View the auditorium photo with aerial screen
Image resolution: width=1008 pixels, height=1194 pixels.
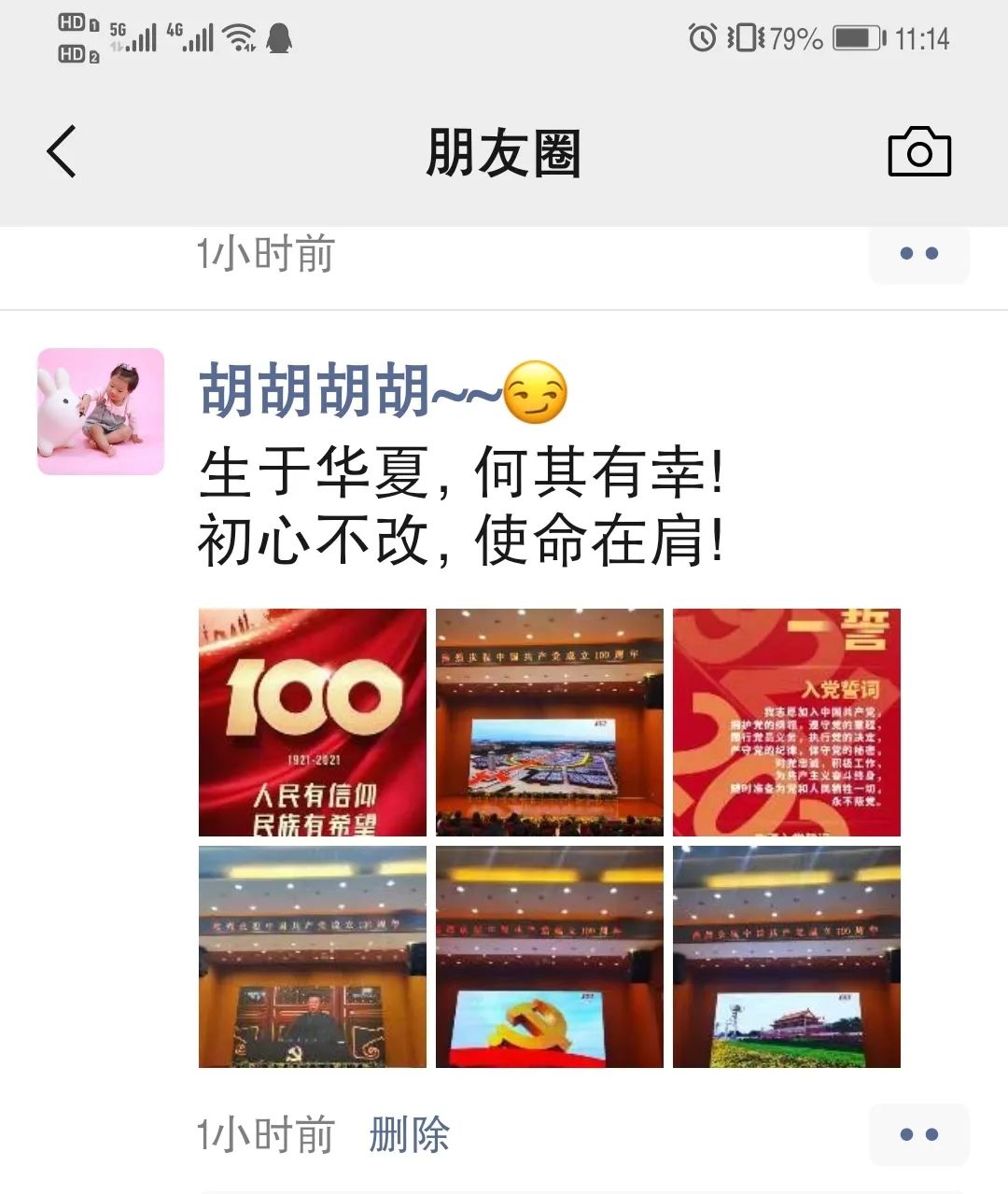point(549,722)
